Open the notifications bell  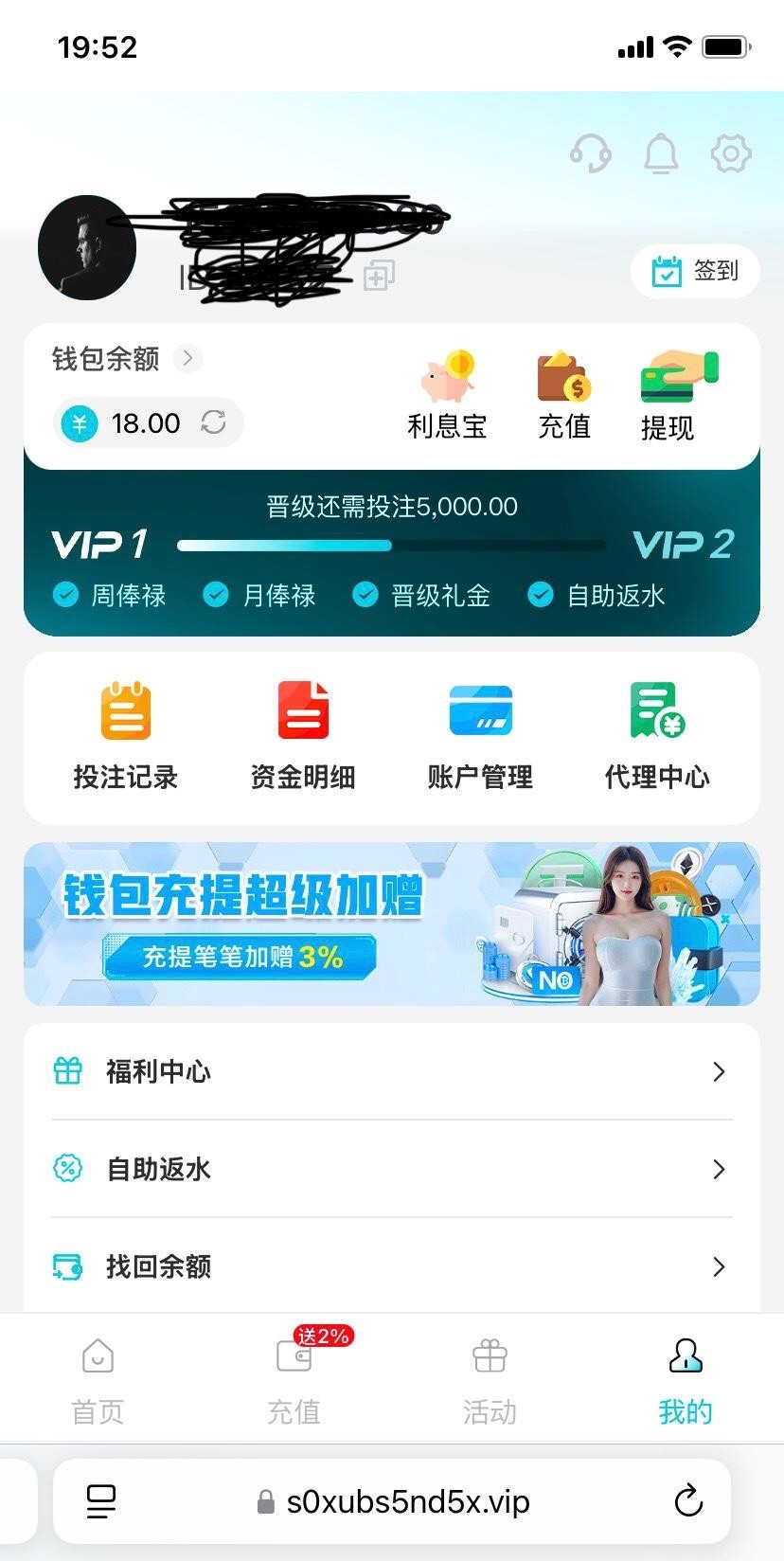[661, 153]
